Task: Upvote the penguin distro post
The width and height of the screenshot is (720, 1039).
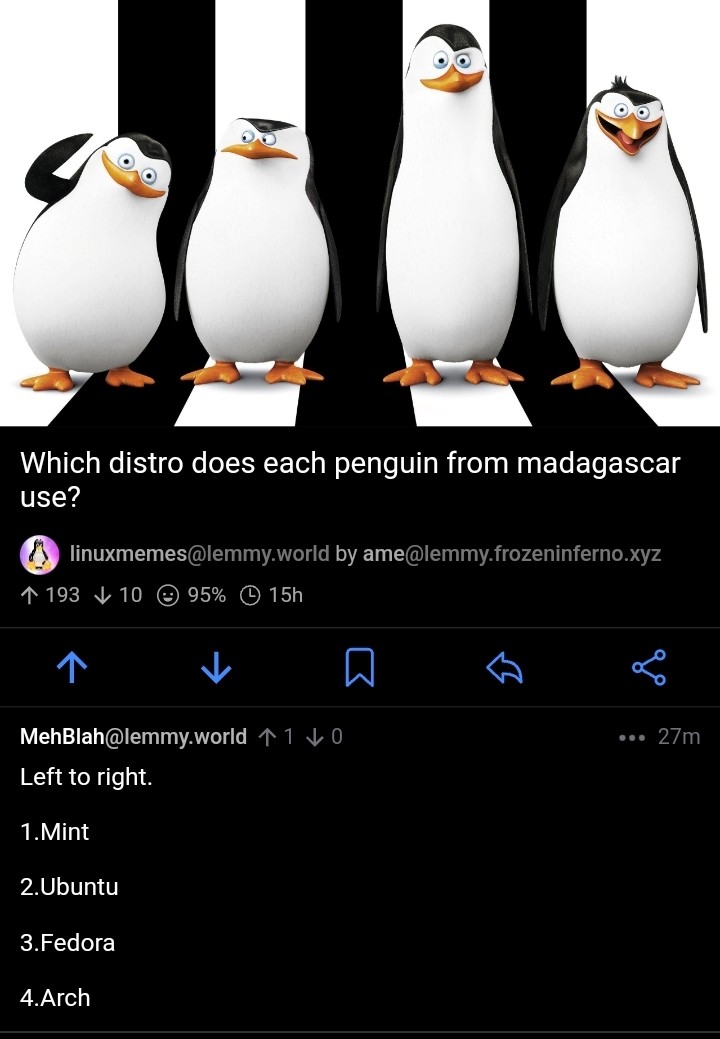Action: tap(71, 668)
